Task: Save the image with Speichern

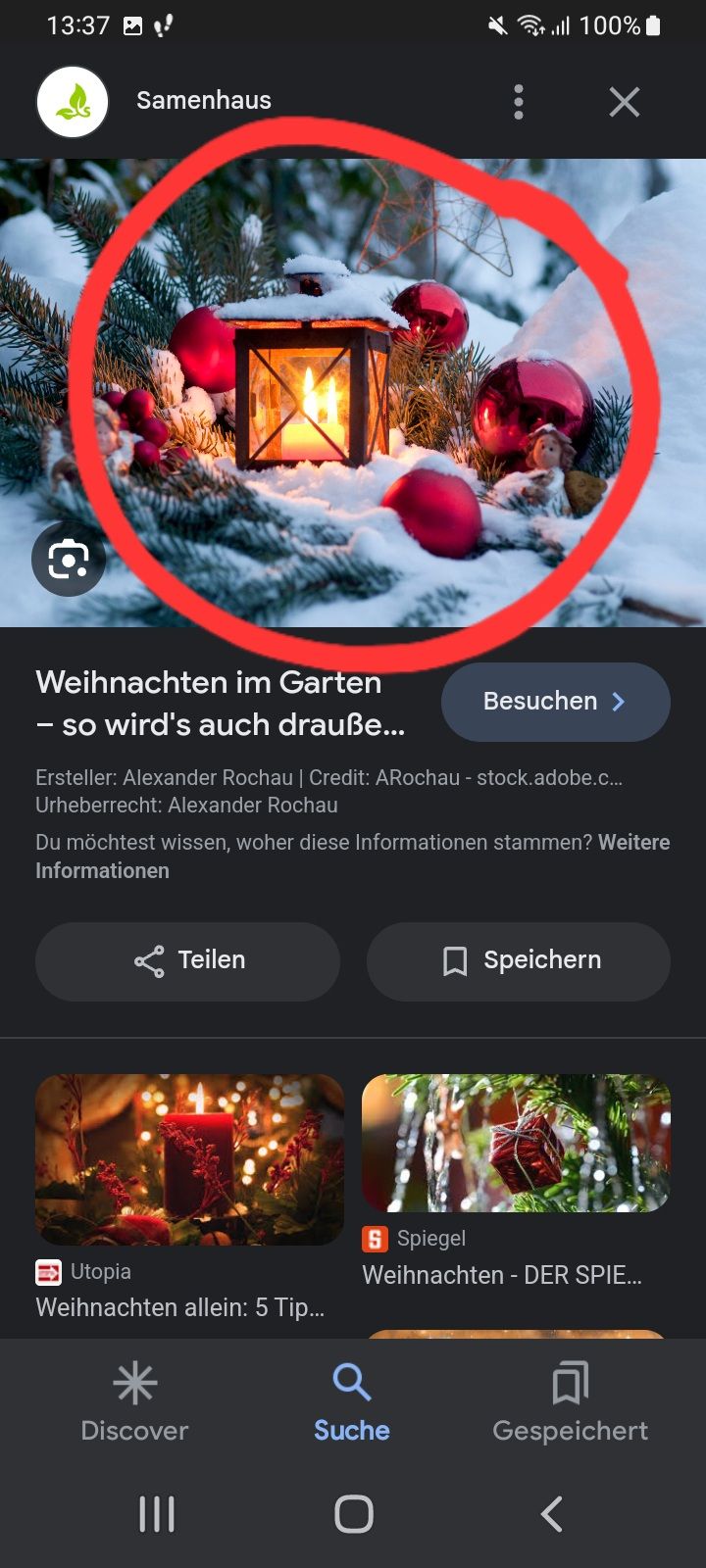Action: 519,960
